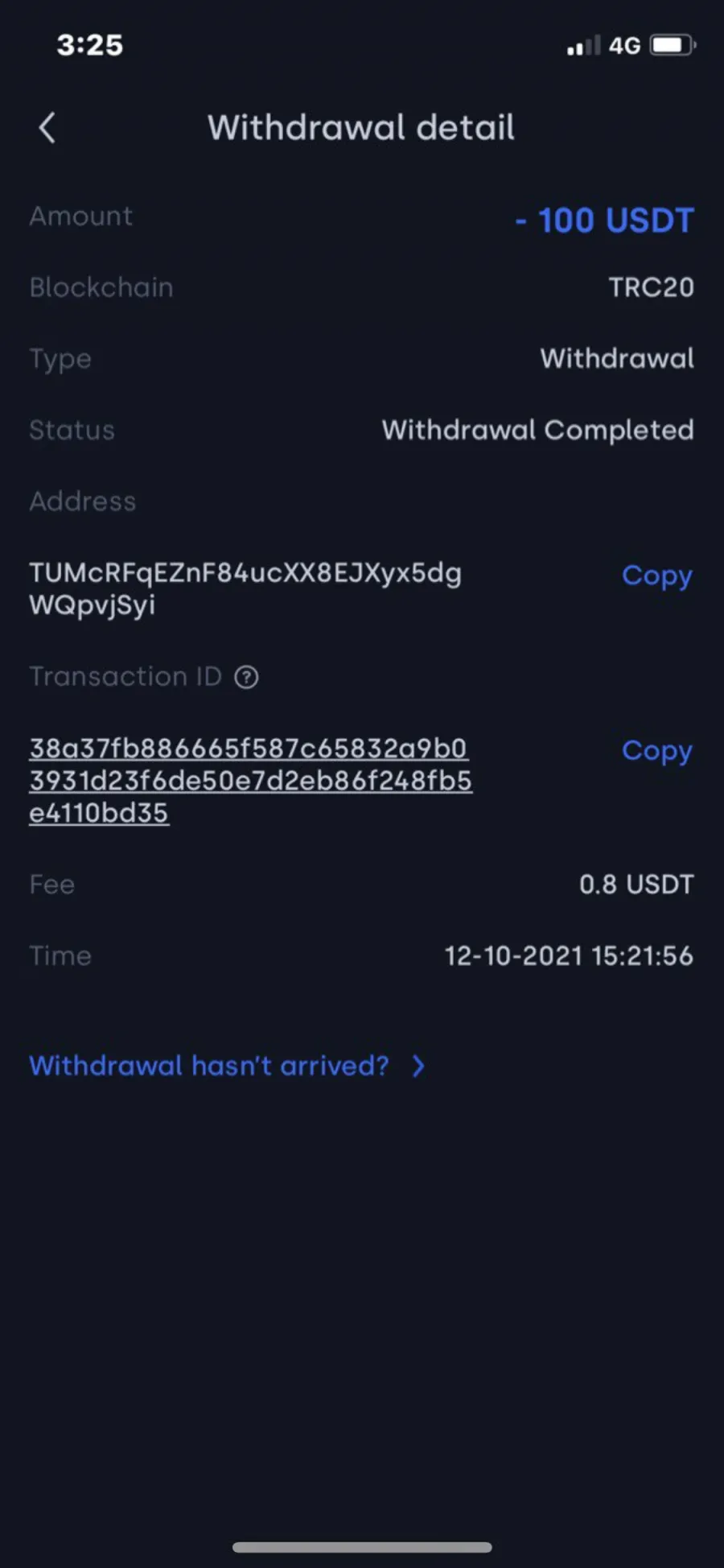Screen dimensions: 724x1568
Task: Go back from Withdrawal detail
Action: click(x=47, y=128)
